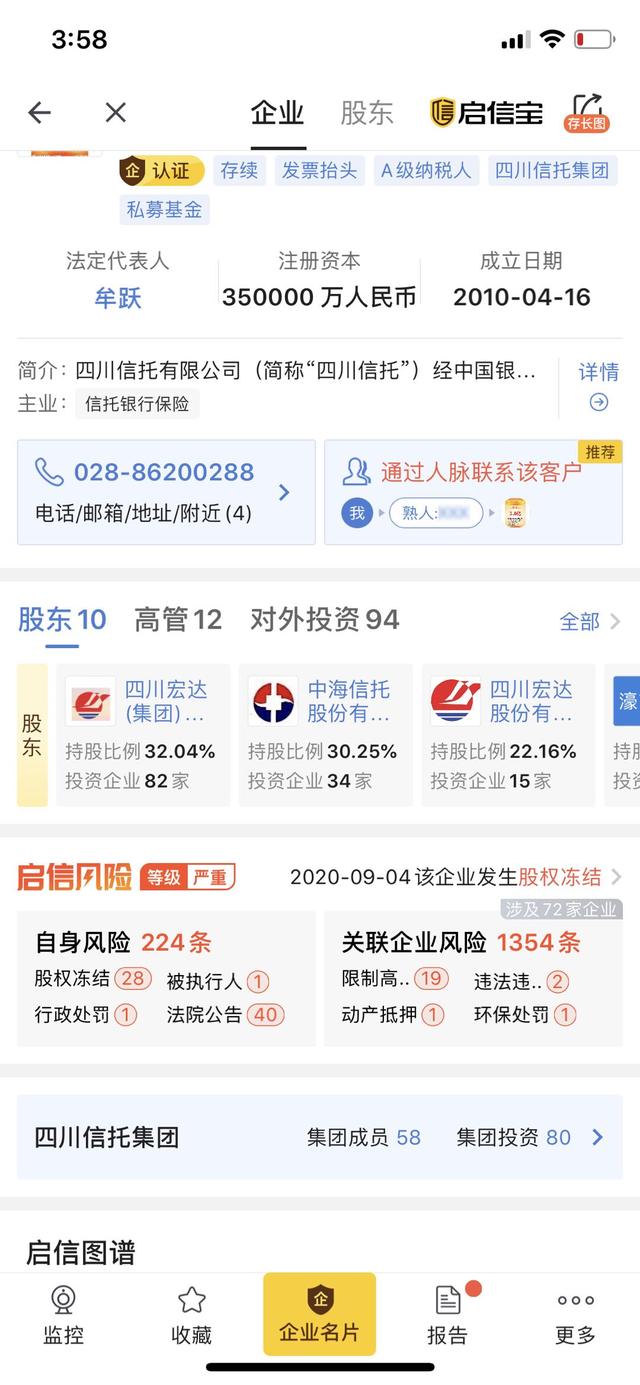Switch to the 股东 top tab
This screenshot has height=1385, width=640.
coord(367,113)
